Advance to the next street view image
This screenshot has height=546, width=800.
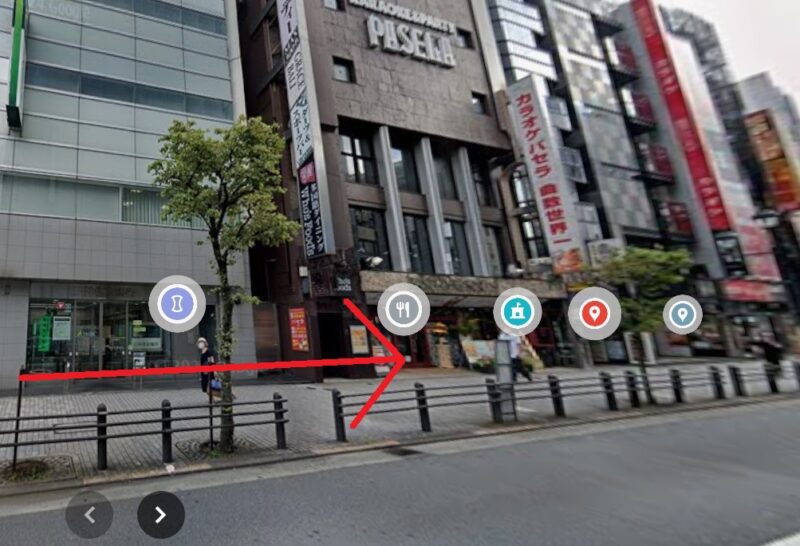coord(160,515)
